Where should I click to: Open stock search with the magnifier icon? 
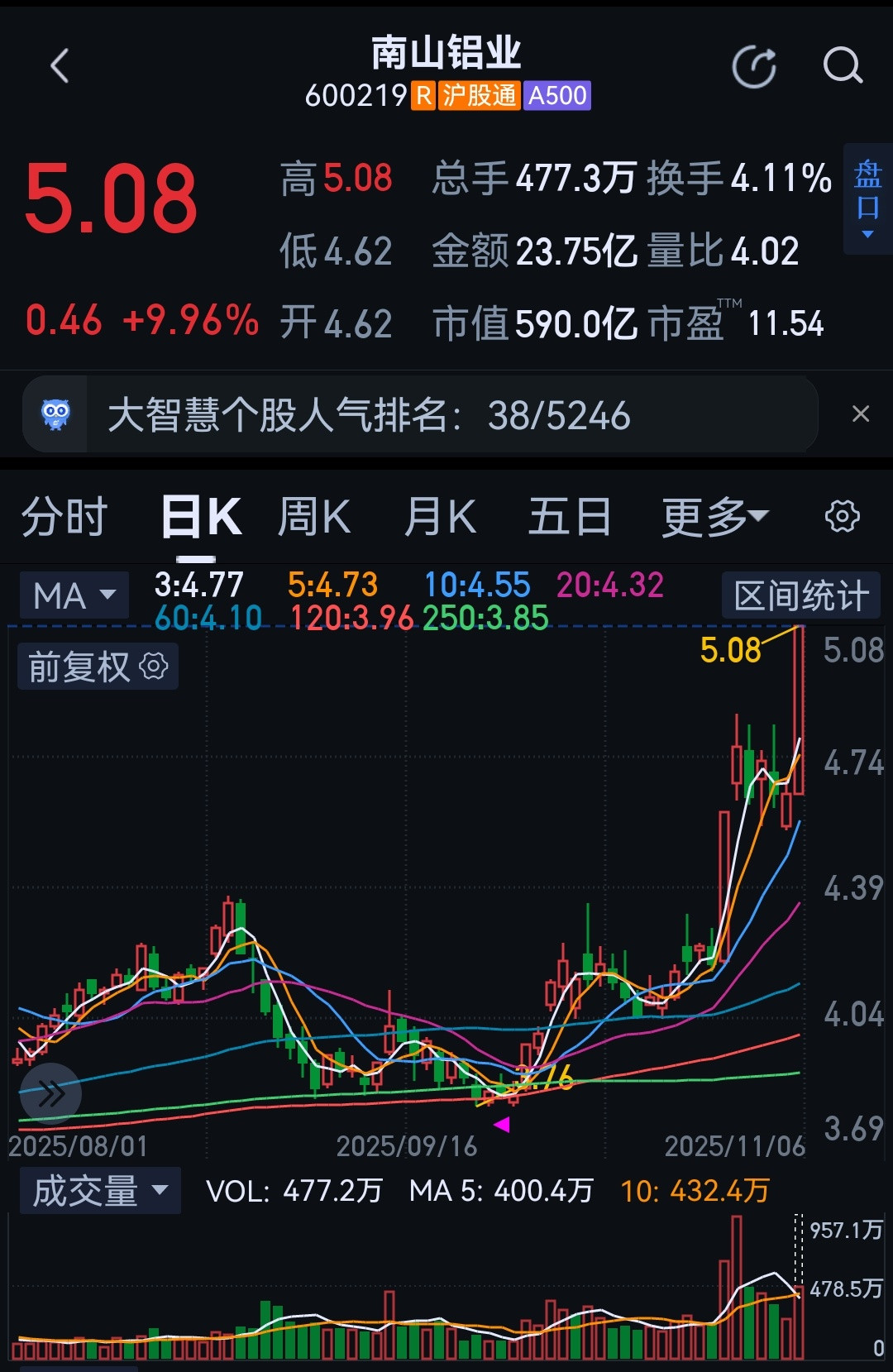click(843, 66)
